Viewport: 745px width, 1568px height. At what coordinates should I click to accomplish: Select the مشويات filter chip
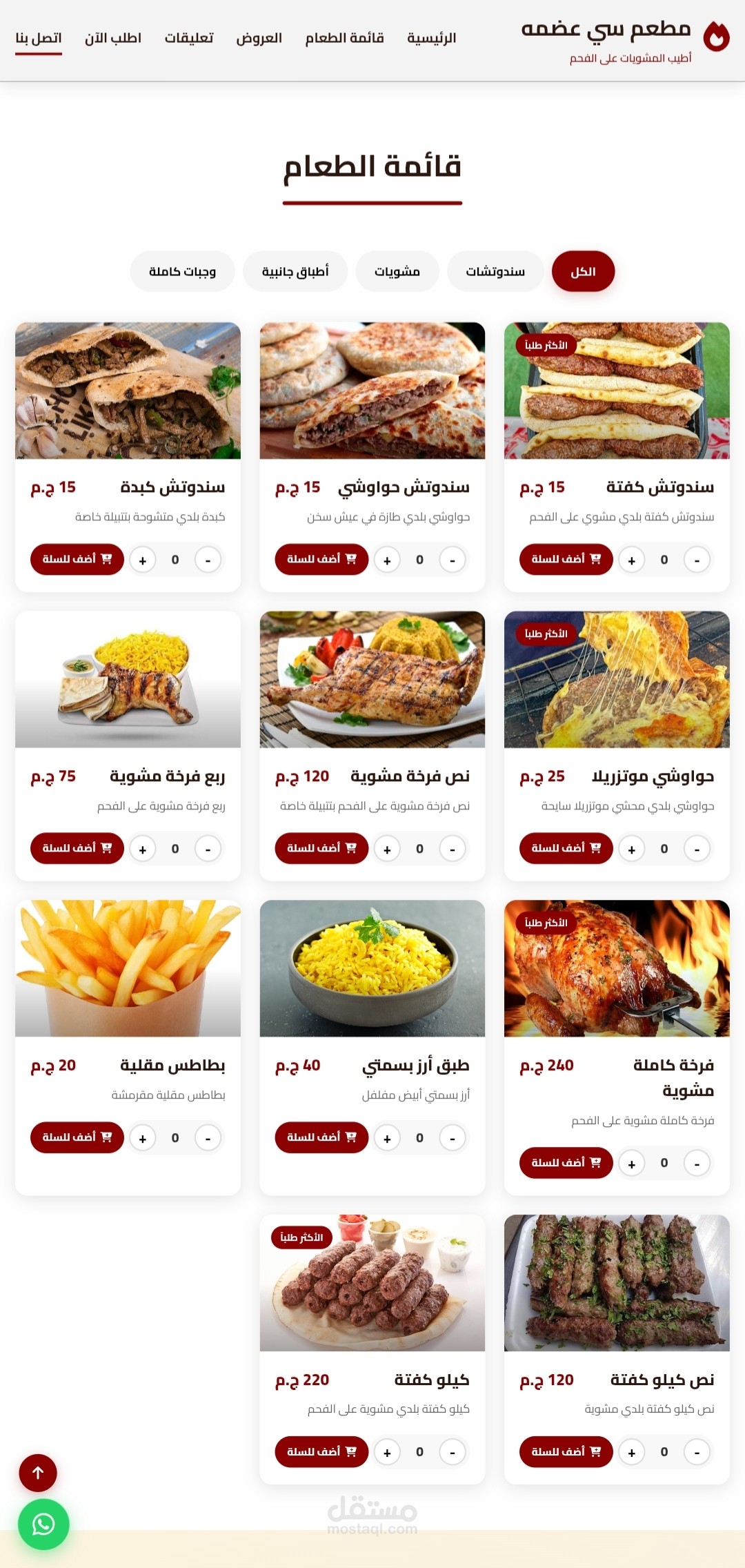click(397, 271)
